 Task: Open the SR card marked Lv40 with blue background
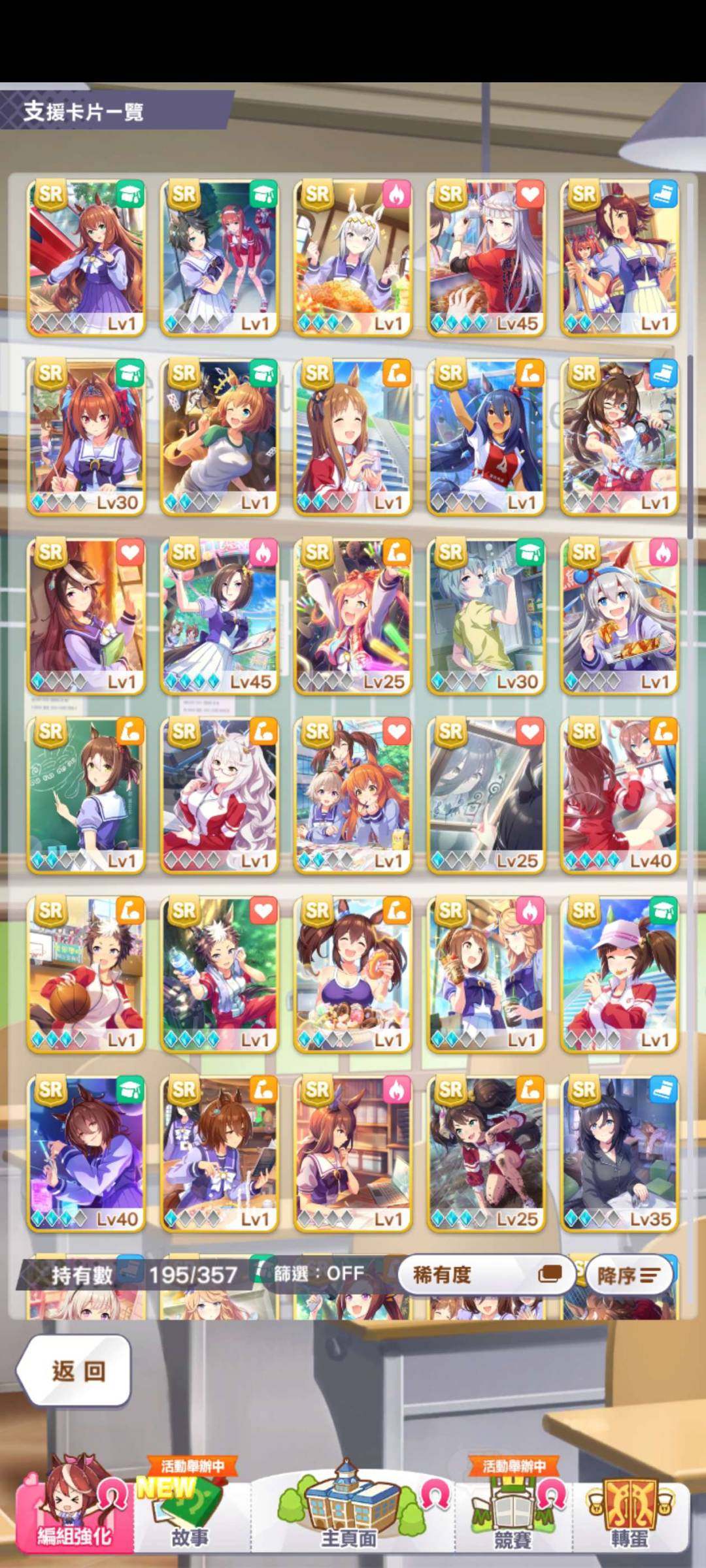(86, 1152)
